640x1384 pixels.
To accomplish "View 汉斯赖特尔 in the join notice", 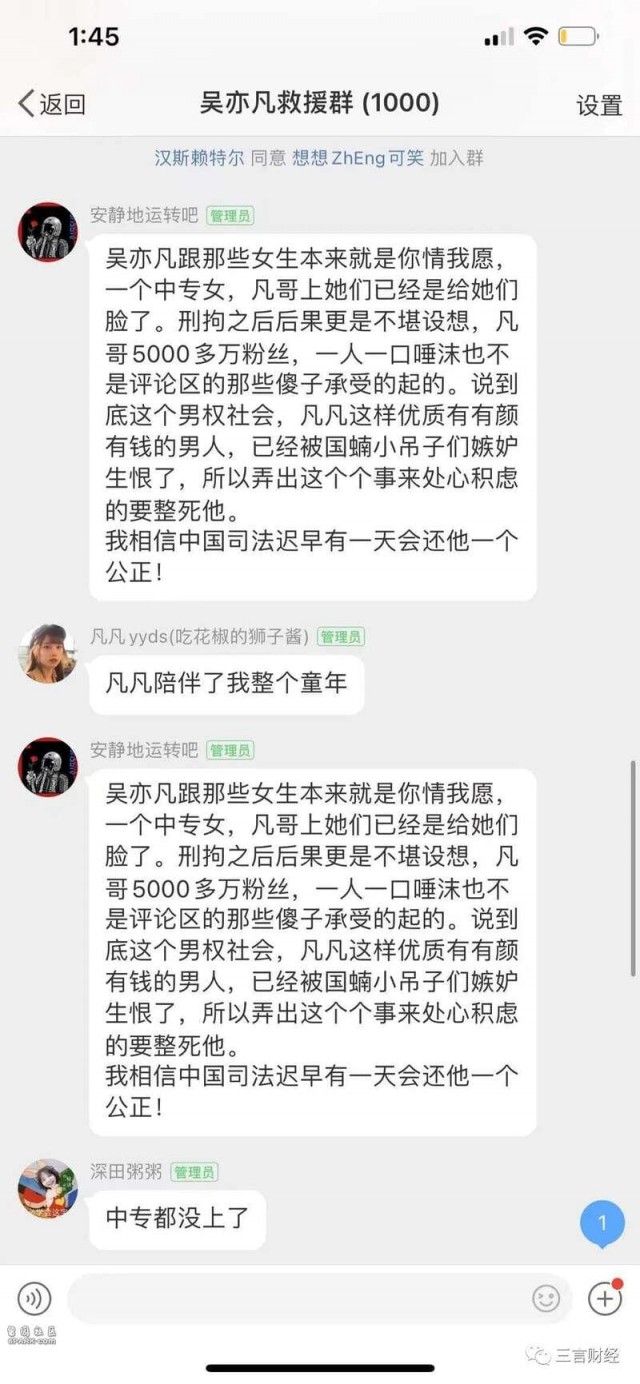I will click(199, 158).
